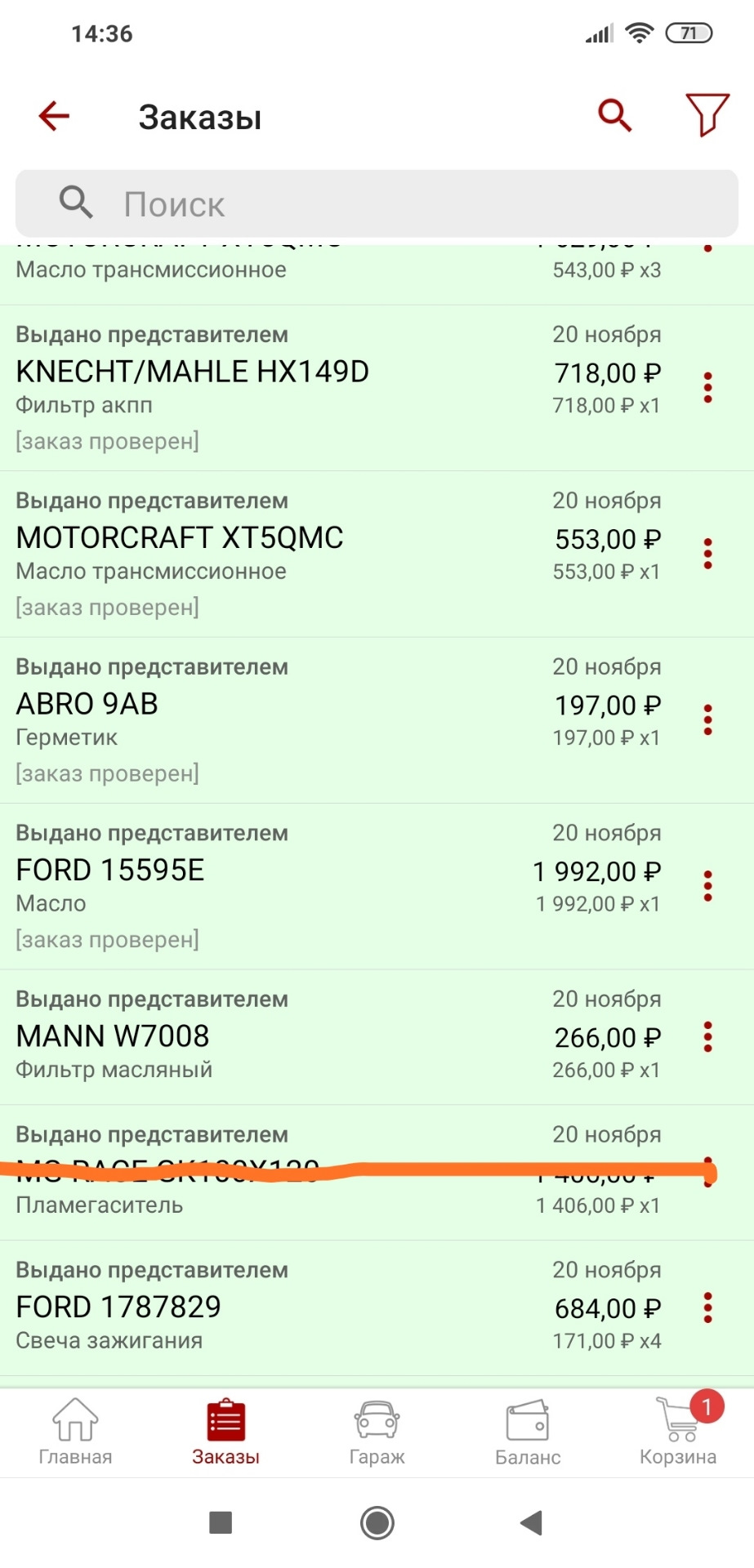The image size is (754, 1568).
Task: Go to the Корзина cart tab
Action: coord(678,1432)
